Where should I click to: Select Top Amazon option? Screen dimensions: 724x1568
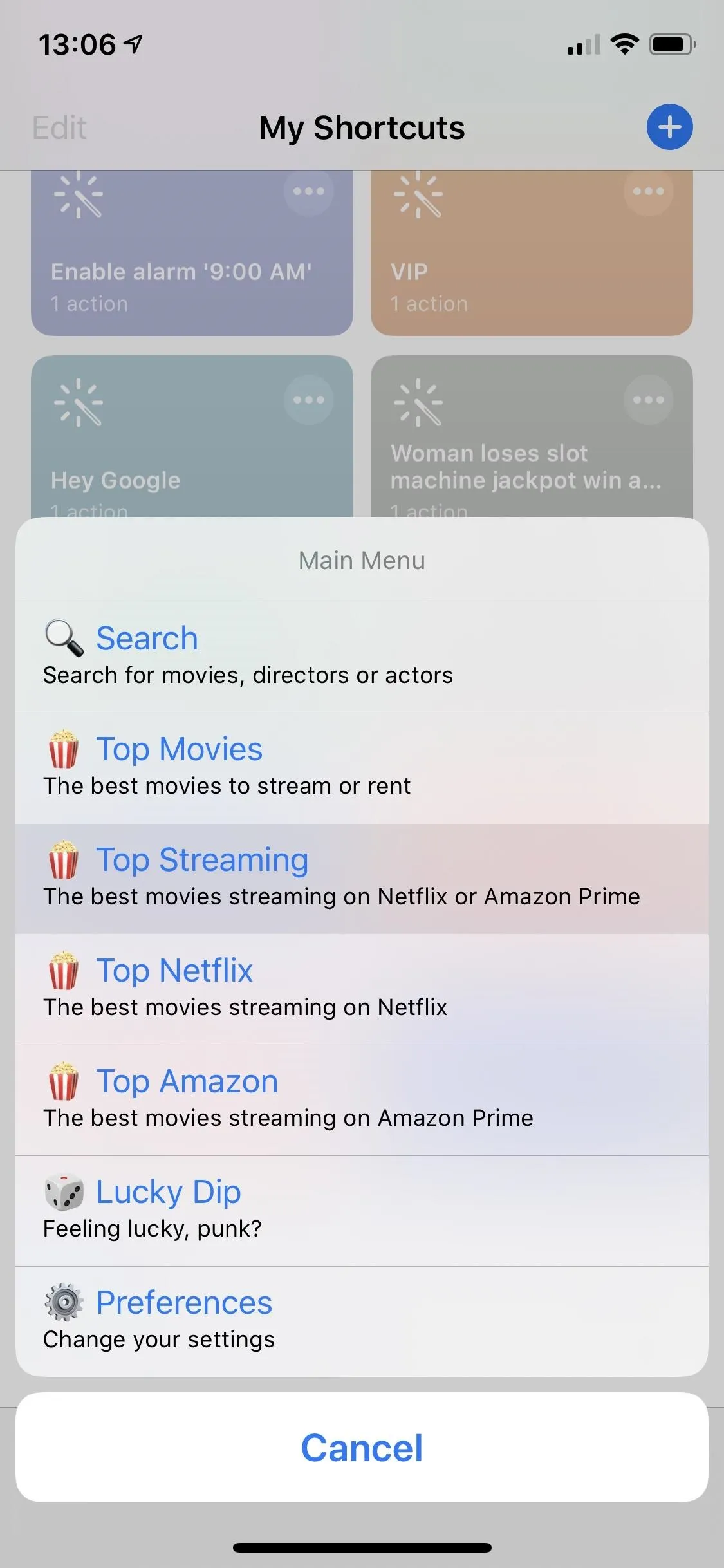(x=362, y=1100)
